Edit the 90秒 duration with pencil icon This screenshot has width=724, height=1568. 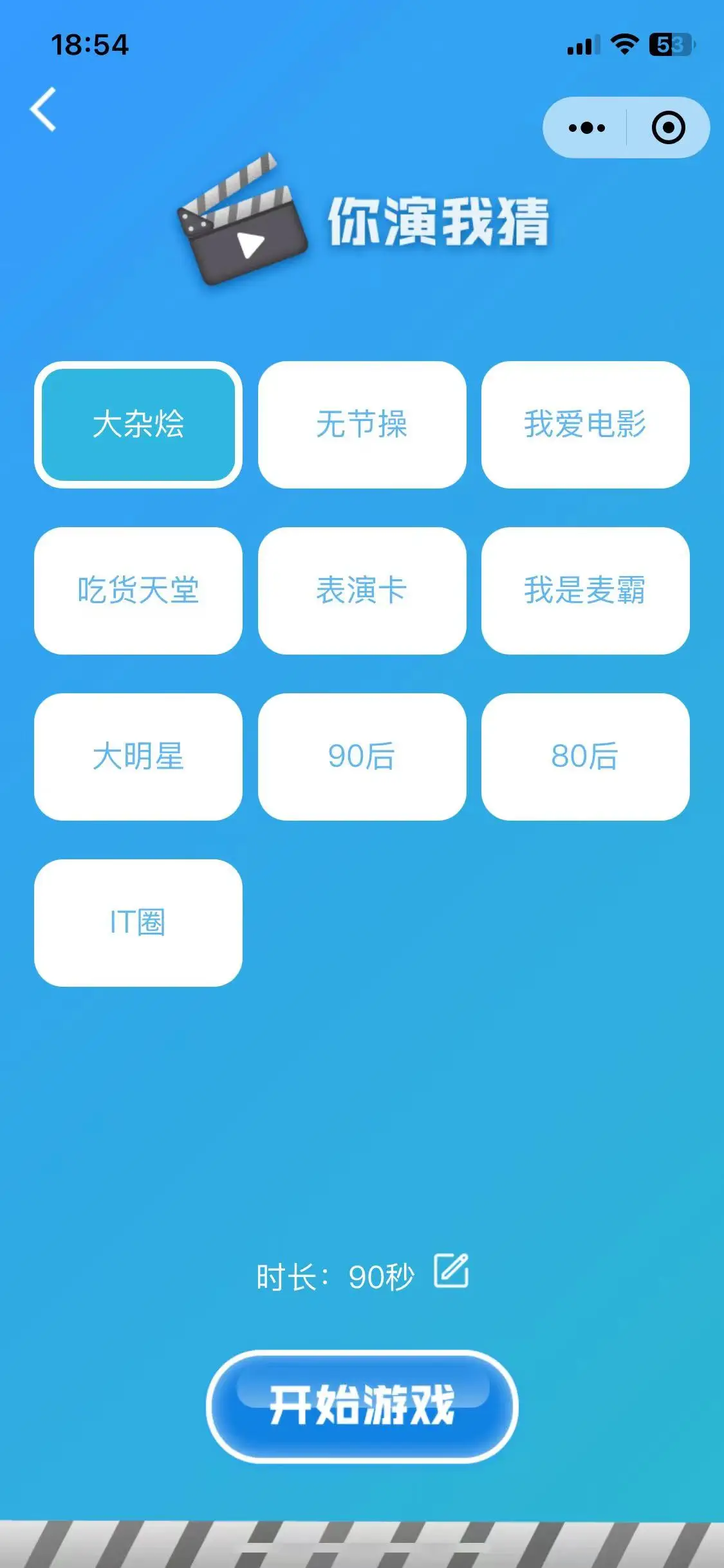point(451,1271)
